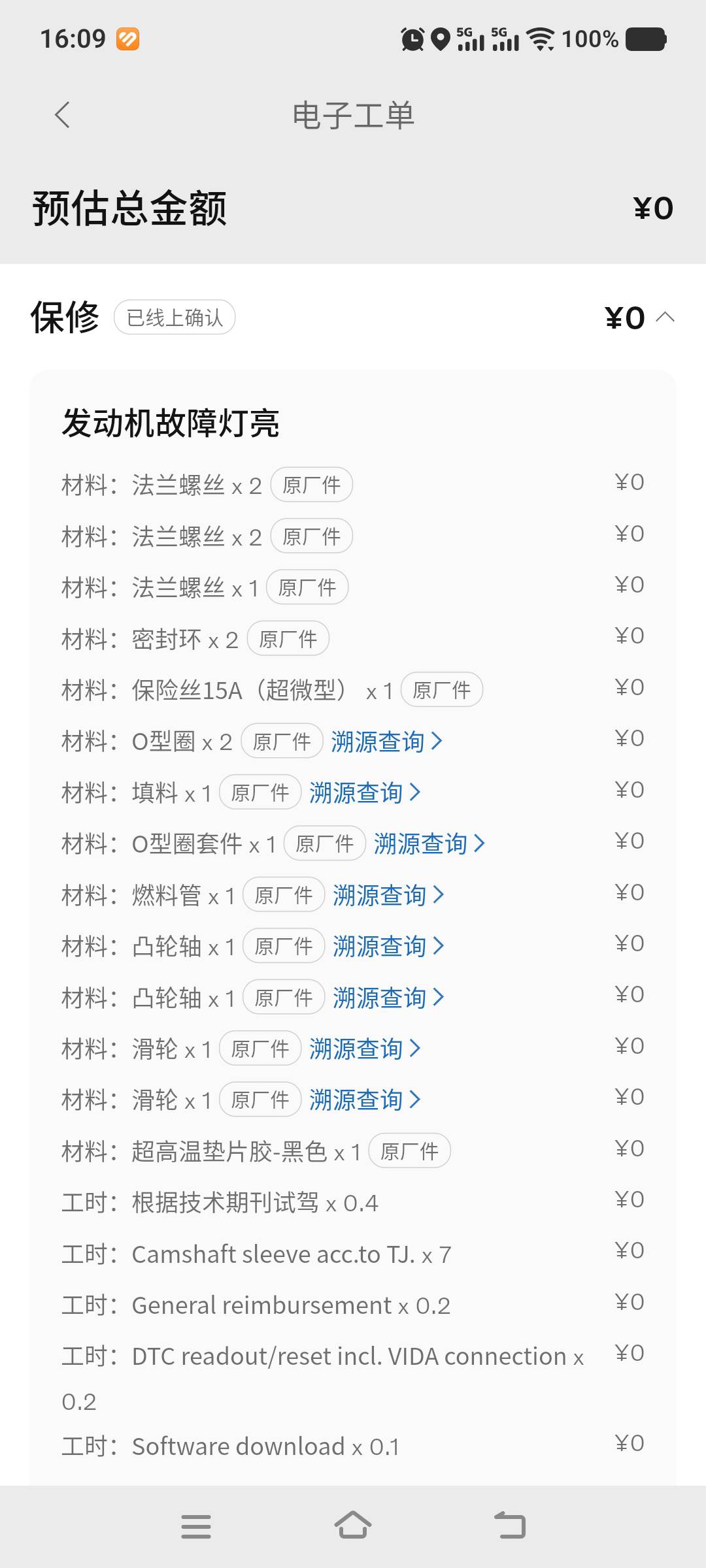Screen dimensions: 706x1568
Task: Open system recent apps menu
Action: coord(195,1526)
